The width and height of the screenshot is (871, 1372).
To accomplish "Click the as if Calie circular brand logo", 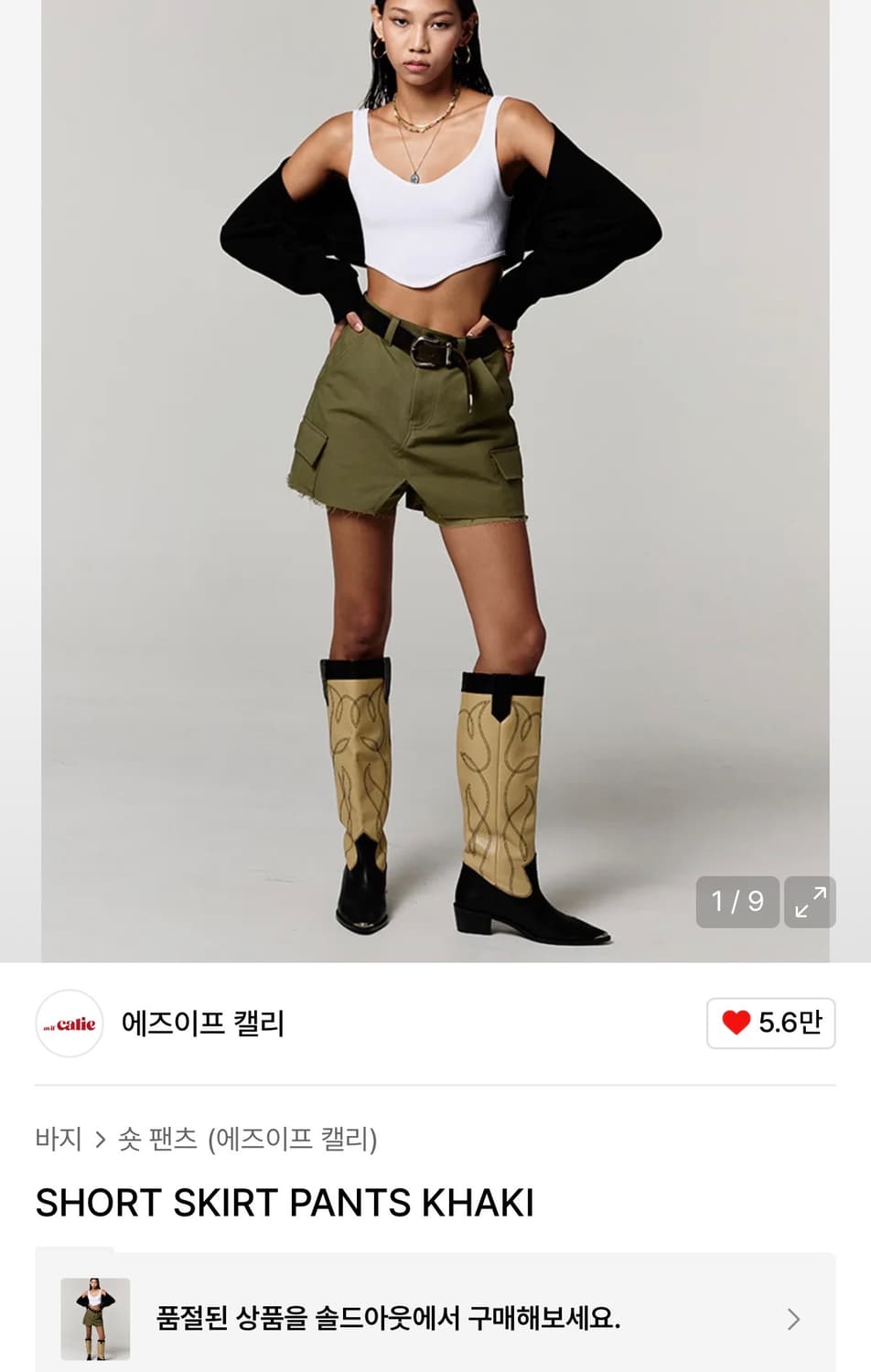I will tap(70, 1024).
